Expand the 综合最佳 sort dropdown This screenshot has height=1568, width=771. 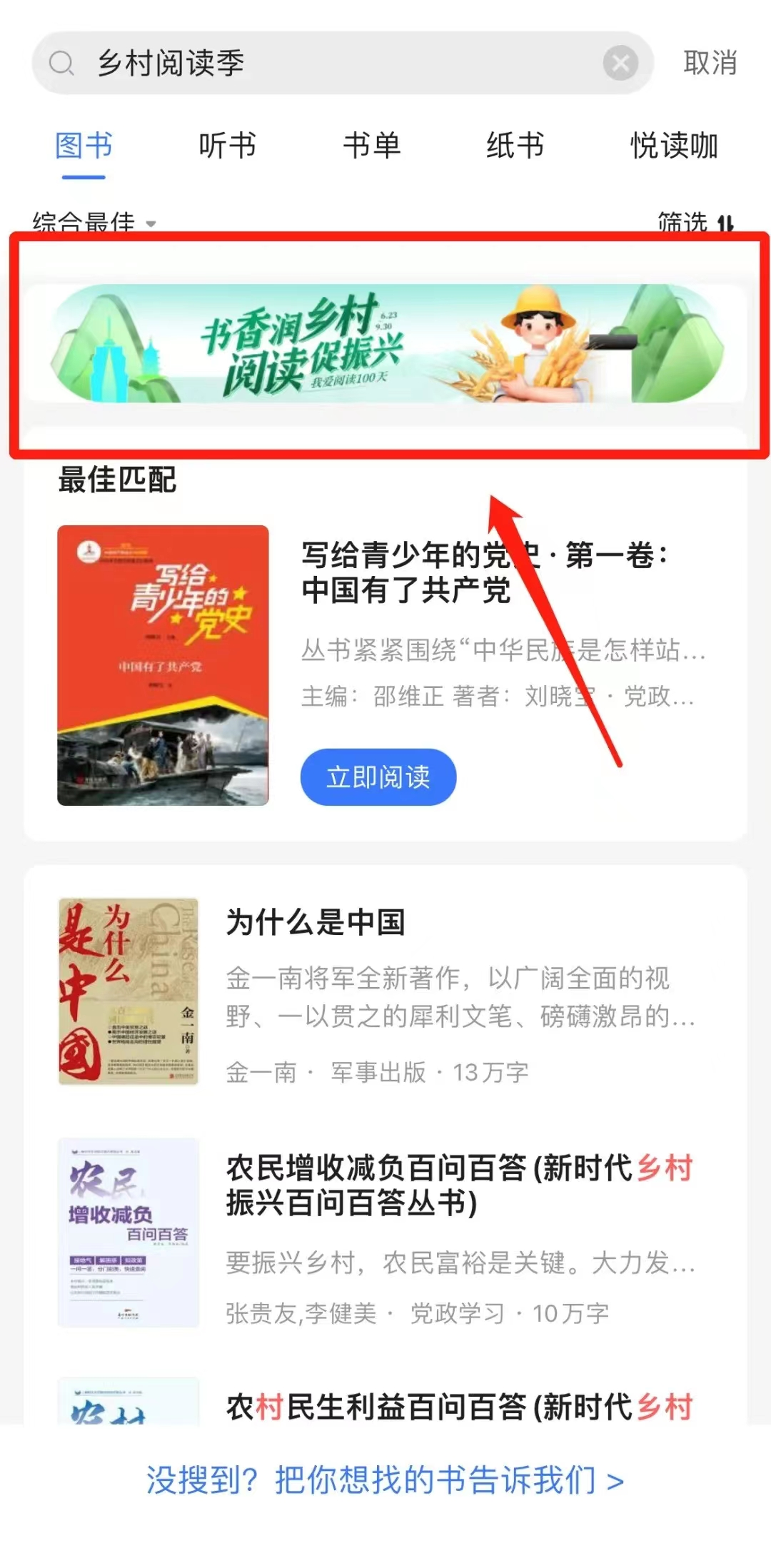click(94, 222)
